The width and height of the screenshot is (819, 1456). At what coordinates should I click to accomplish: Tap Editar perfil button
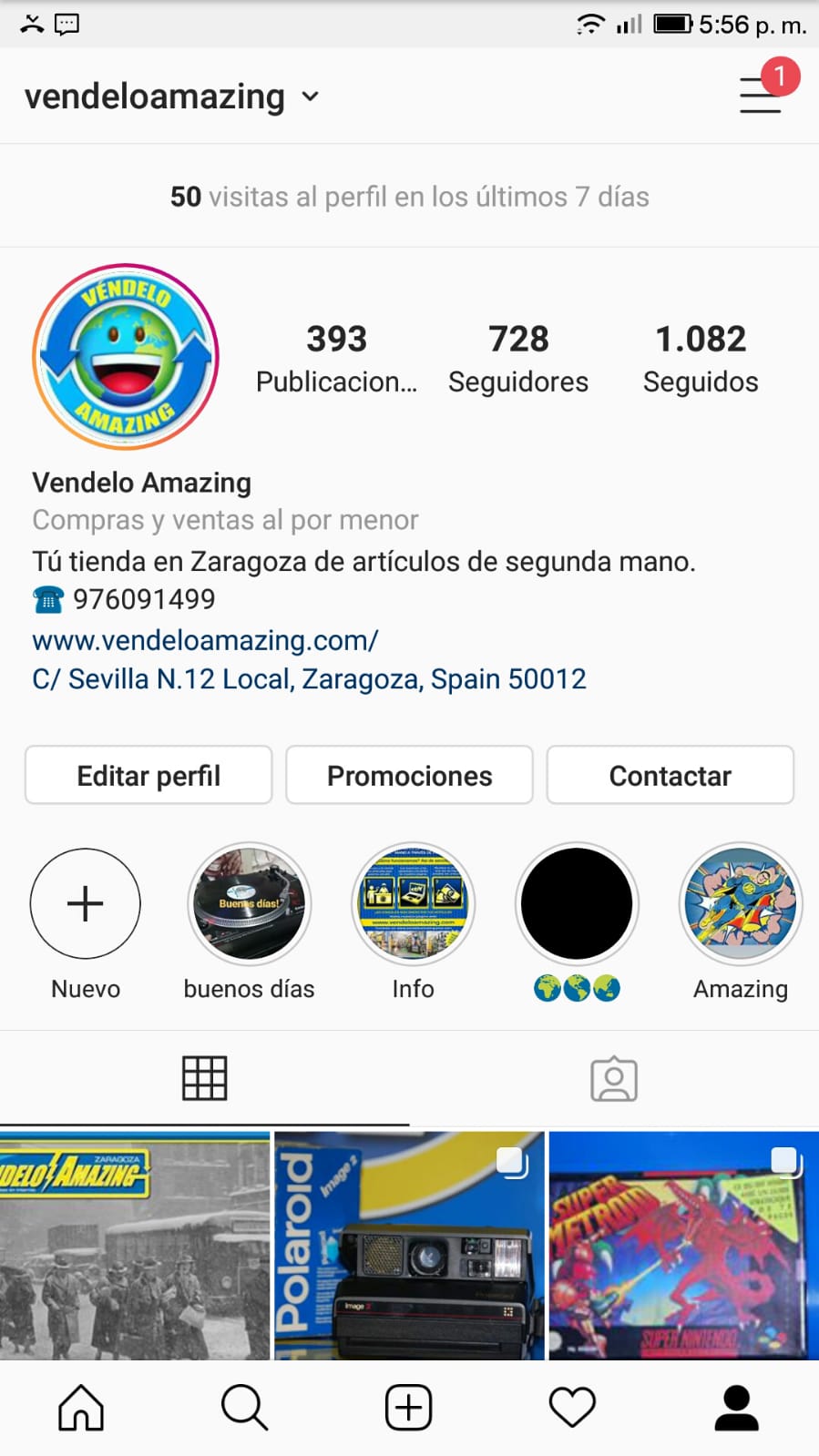point(148,776)
